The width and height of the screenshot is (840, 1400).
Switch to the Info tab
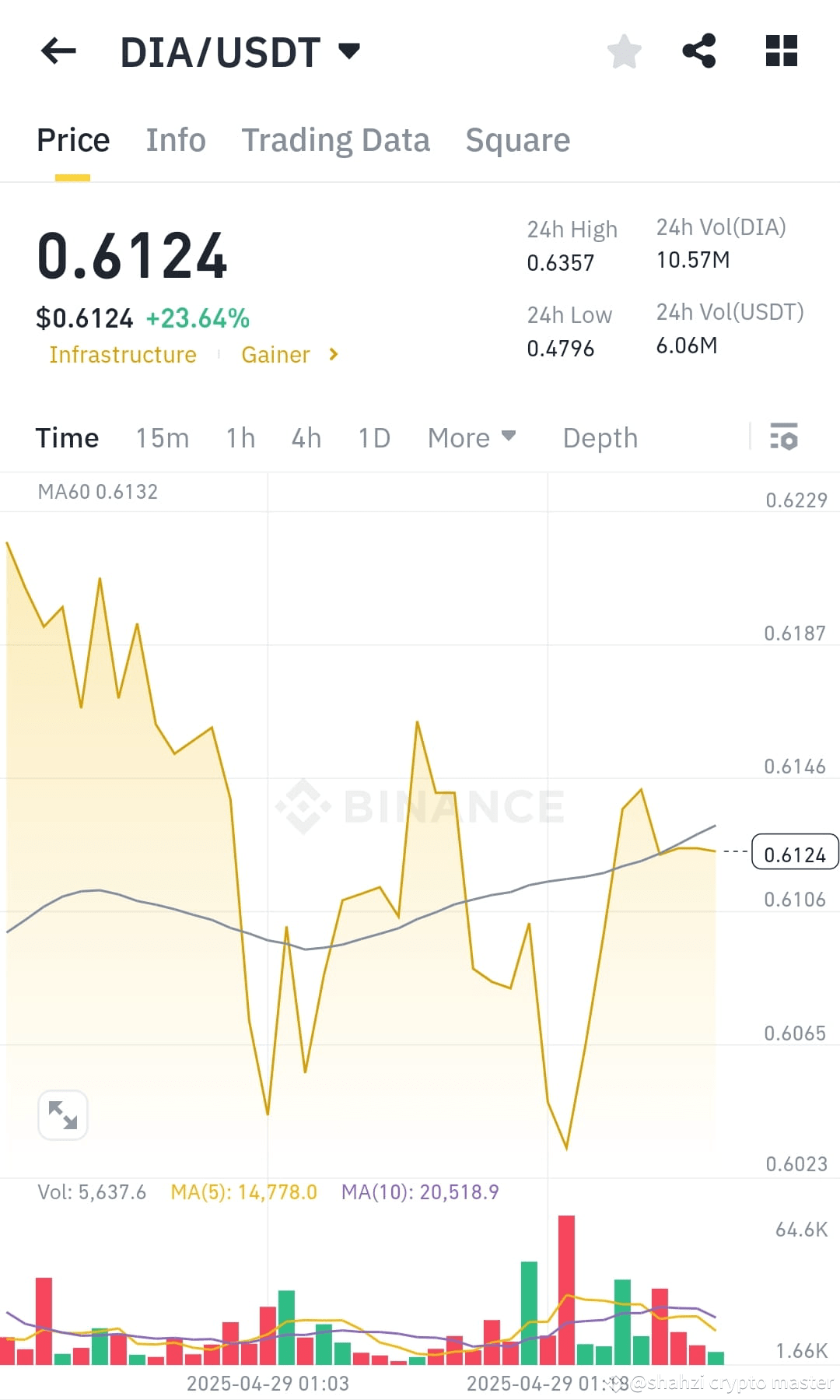(x=175, y=140)
